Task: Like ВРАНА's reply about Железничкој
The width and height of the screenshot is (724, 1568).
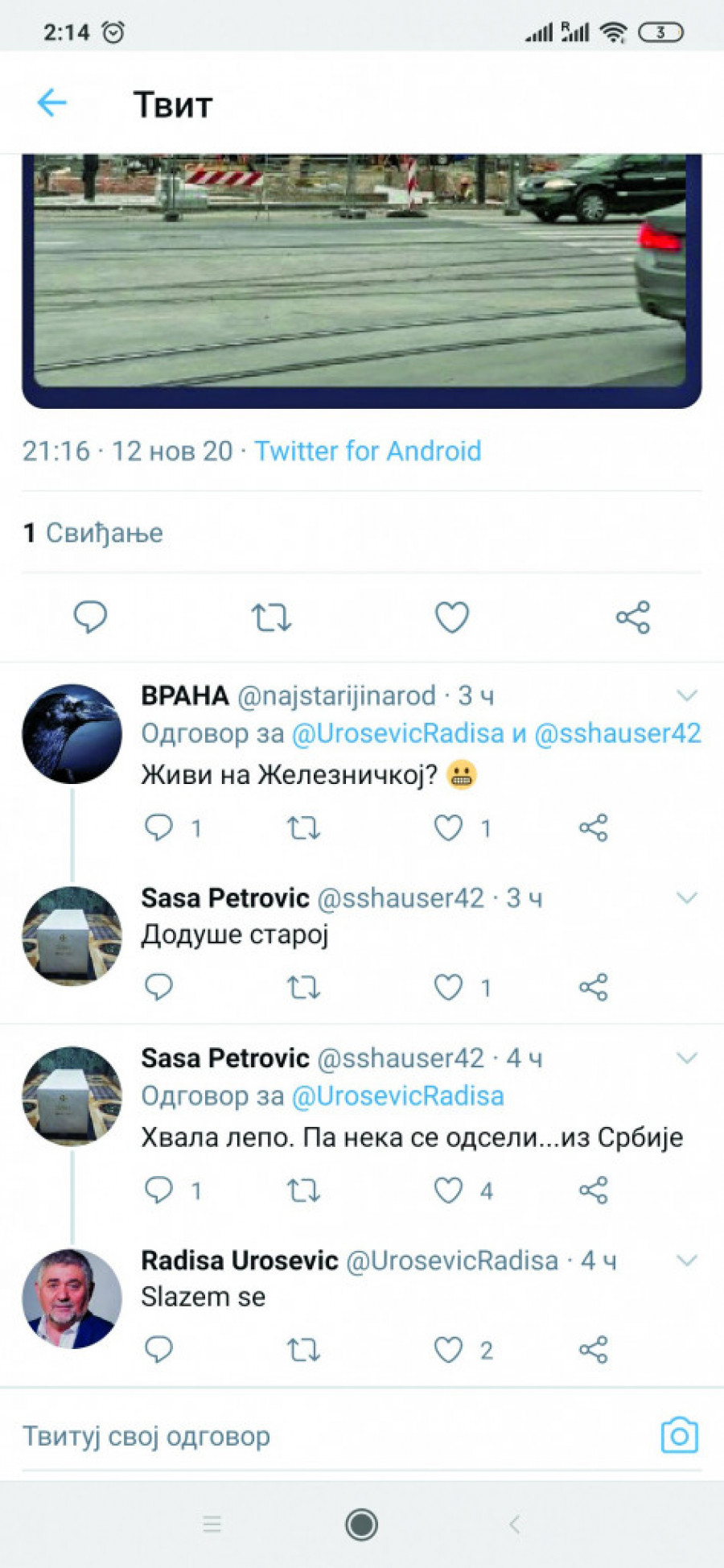Action: point(449,827)
